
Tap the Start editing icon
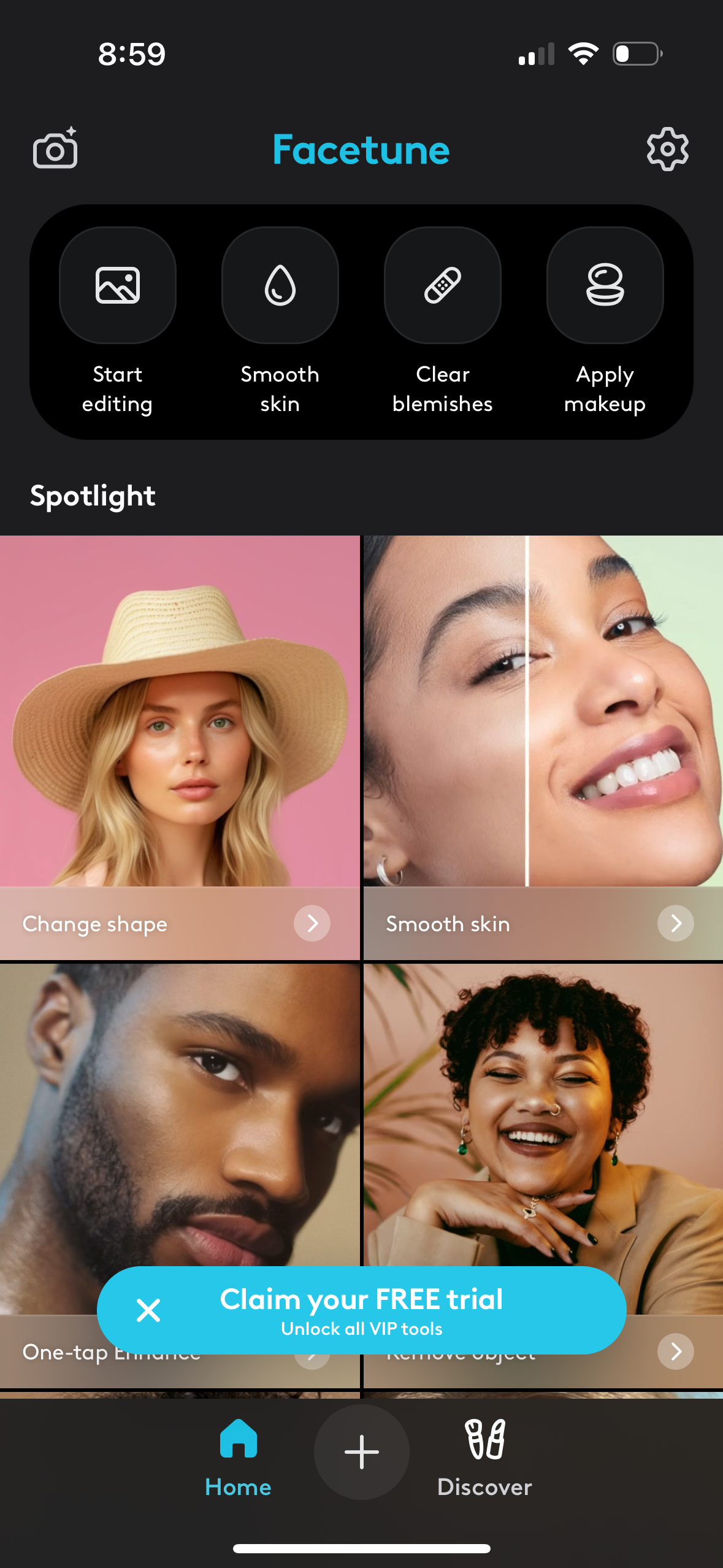tap(117, 286)
